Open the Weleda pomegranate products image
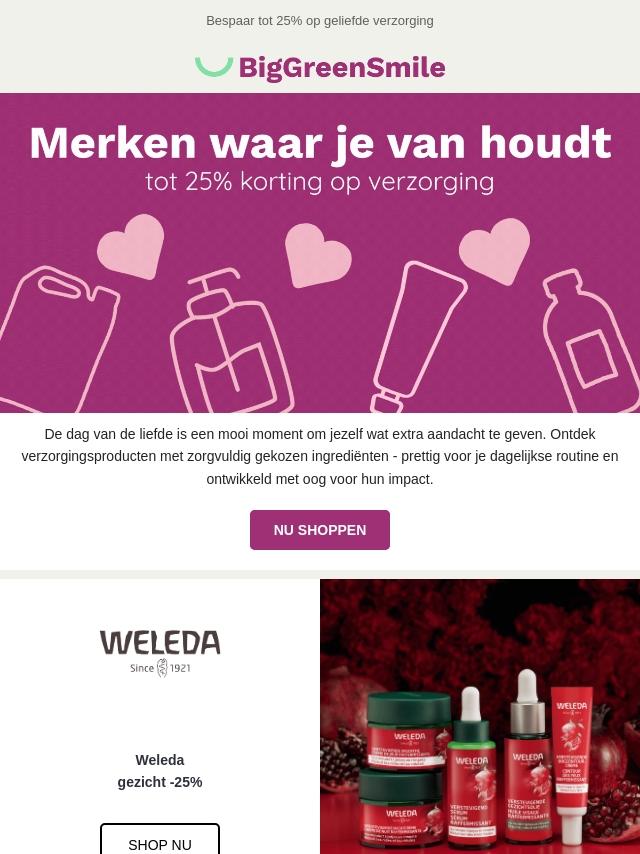 480,716
